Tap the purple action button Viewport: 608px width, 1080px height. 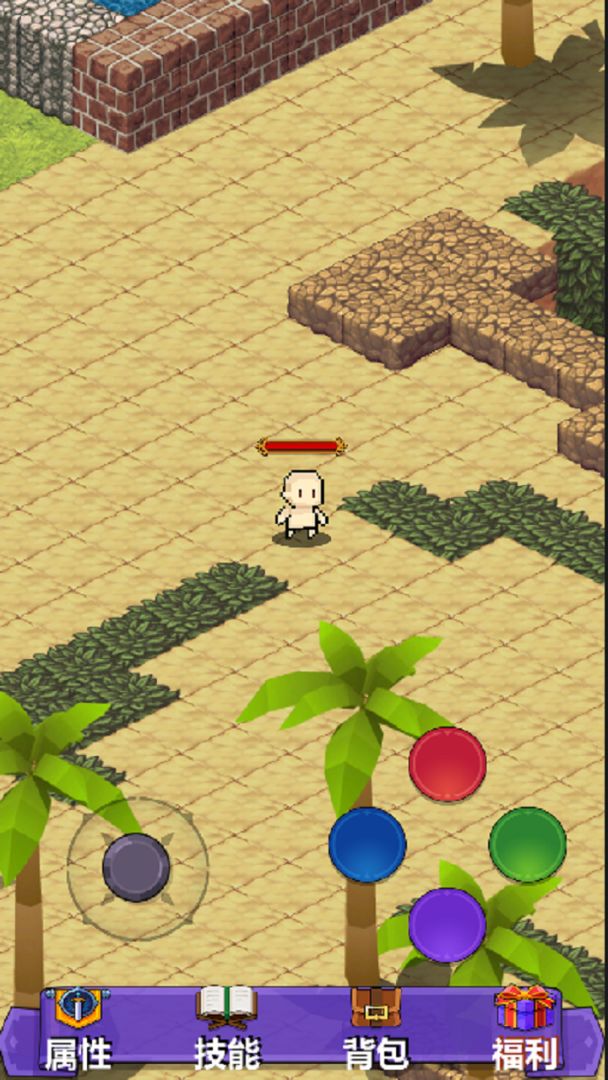pyautogui.click(x=447, y=925)
